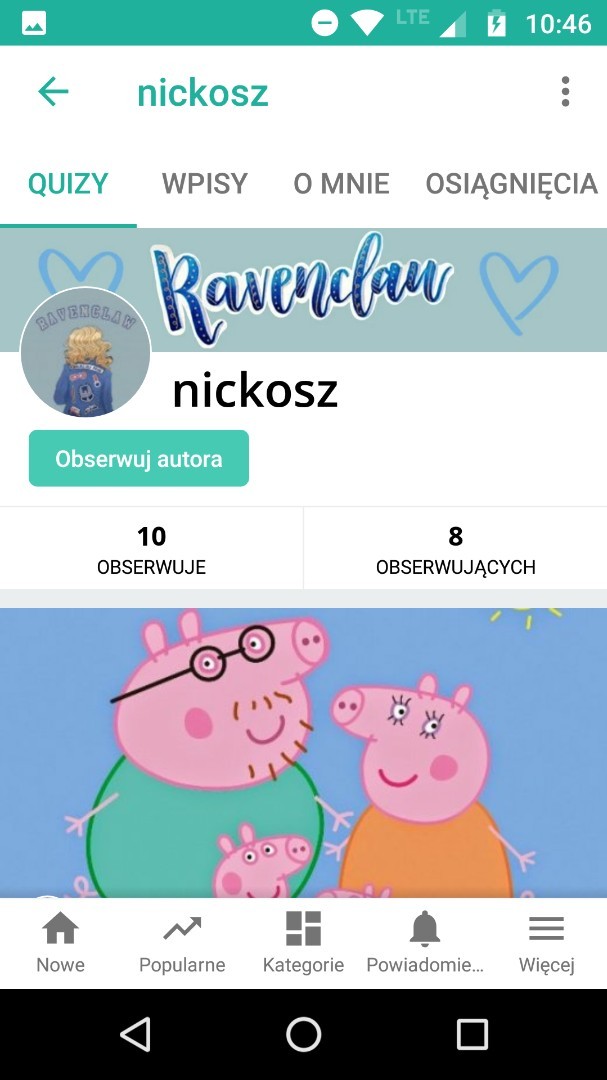Open the Więcej menu
The height and width of the screenshot is (1080, 607).
pyautogui.click(x=546, y=943)
